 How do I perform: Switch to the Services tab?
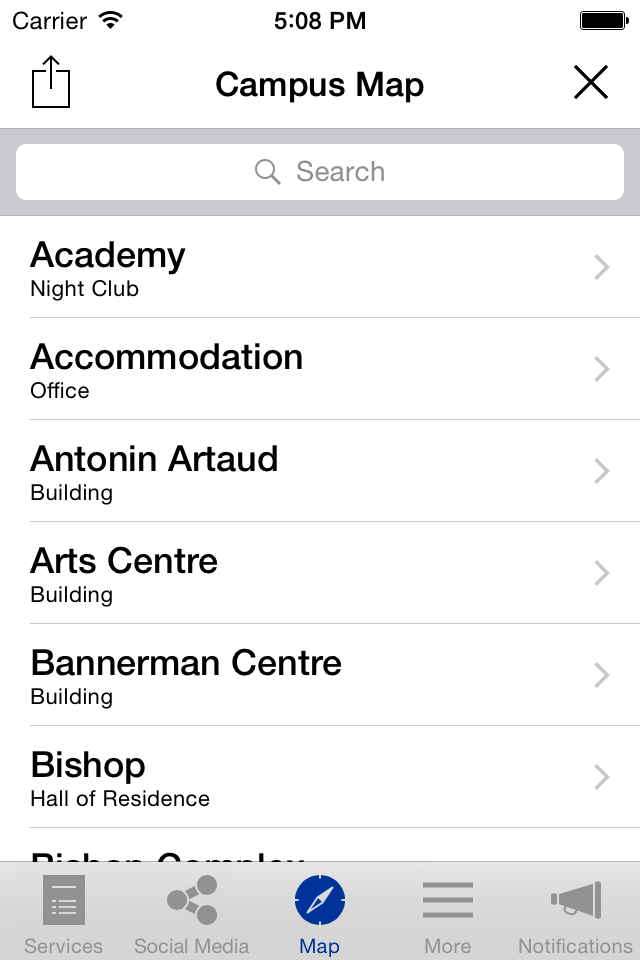click(64, 912)
